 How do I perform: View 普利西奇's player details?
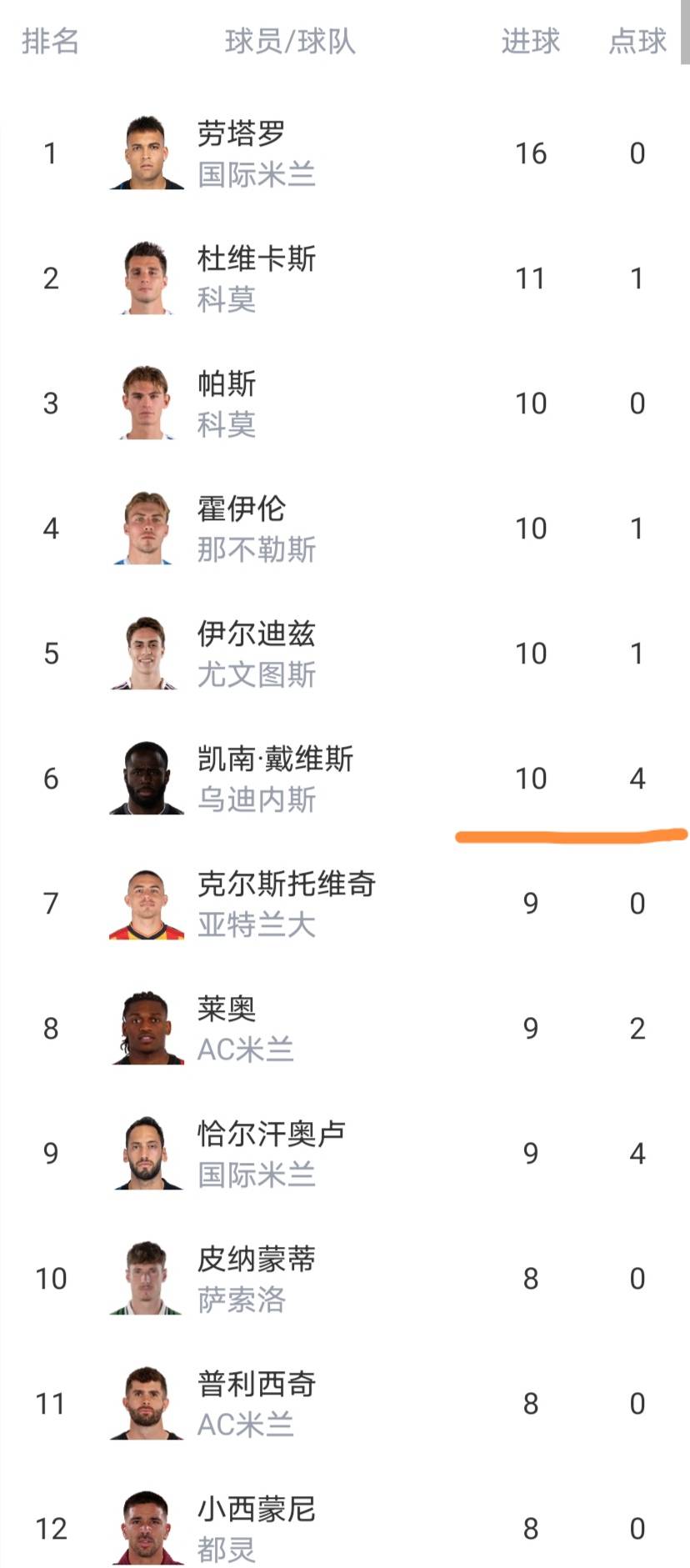pyautogui.click(x=256, y=1385)
